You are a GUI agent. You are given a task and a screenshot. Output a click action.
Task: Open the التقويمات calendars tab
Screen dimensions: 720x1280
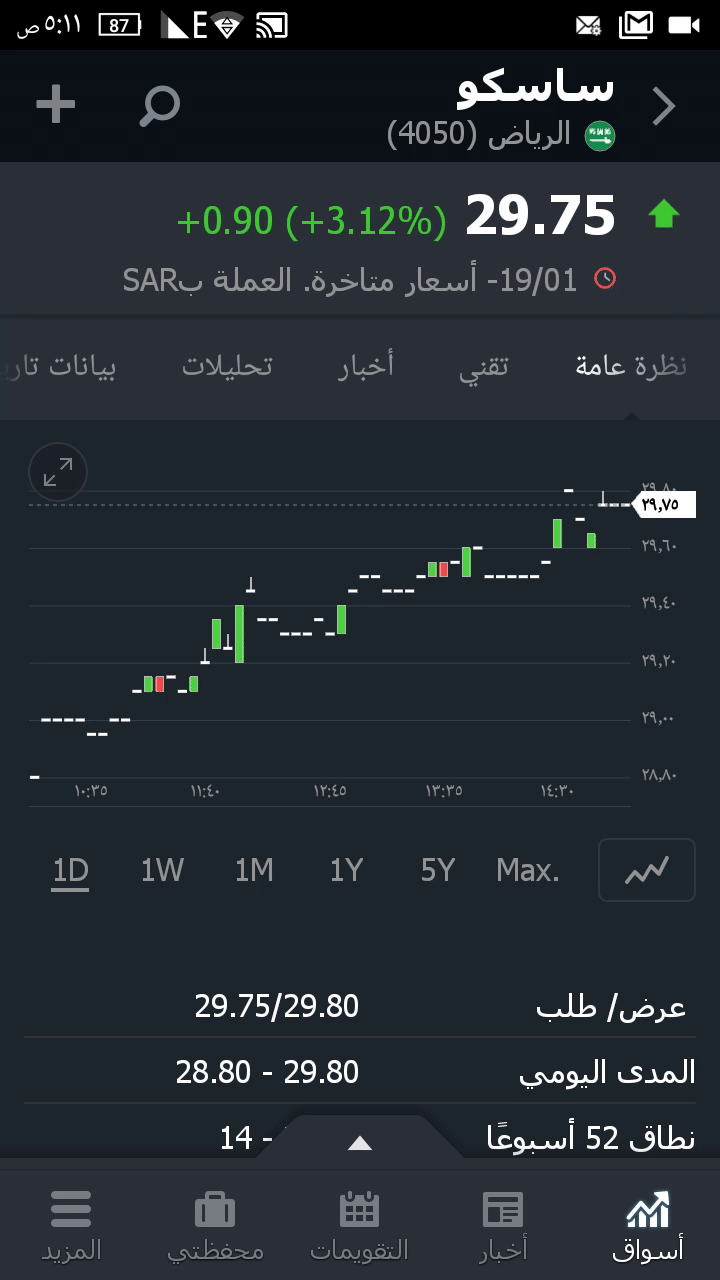[x=359, y=1226]
